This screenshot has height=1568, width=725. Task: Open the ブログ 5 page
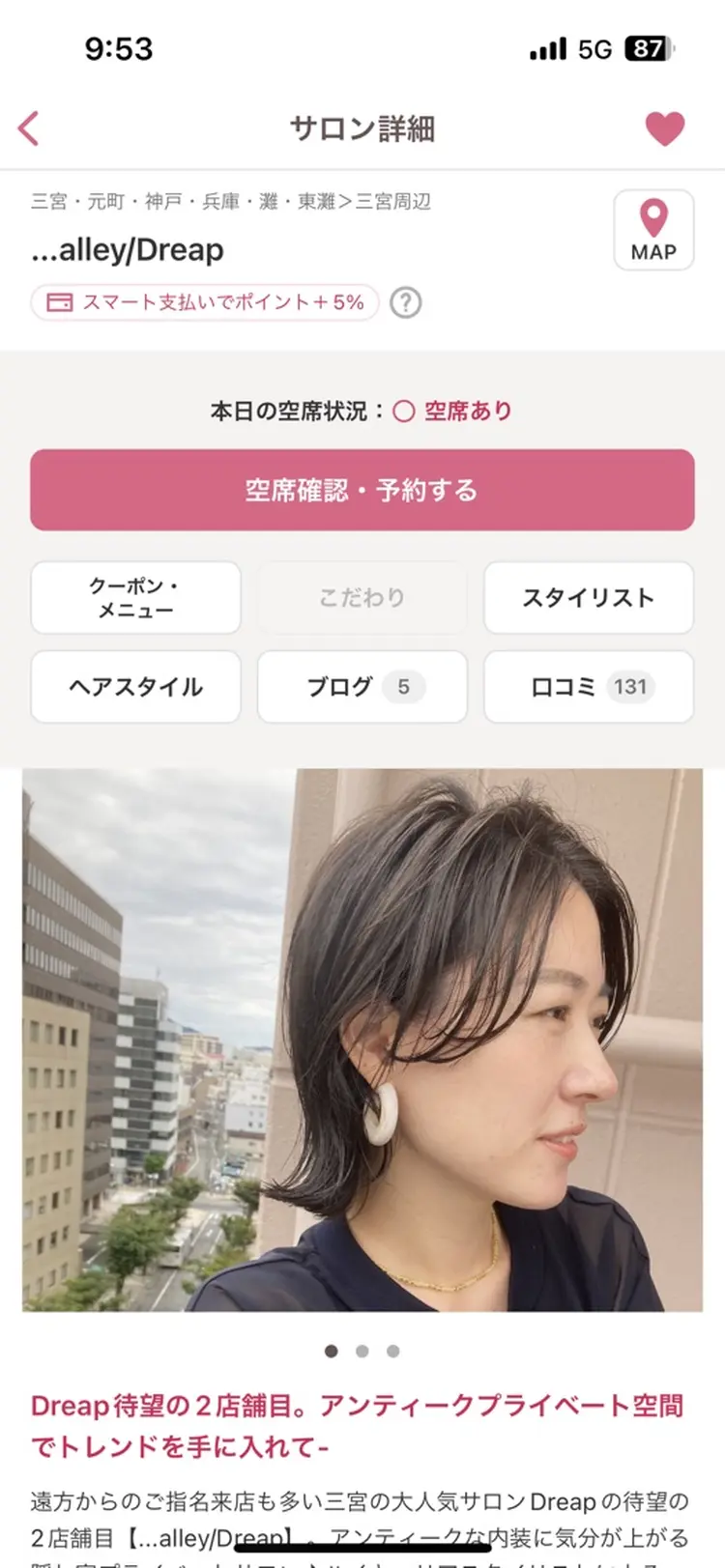click(362, 687)
